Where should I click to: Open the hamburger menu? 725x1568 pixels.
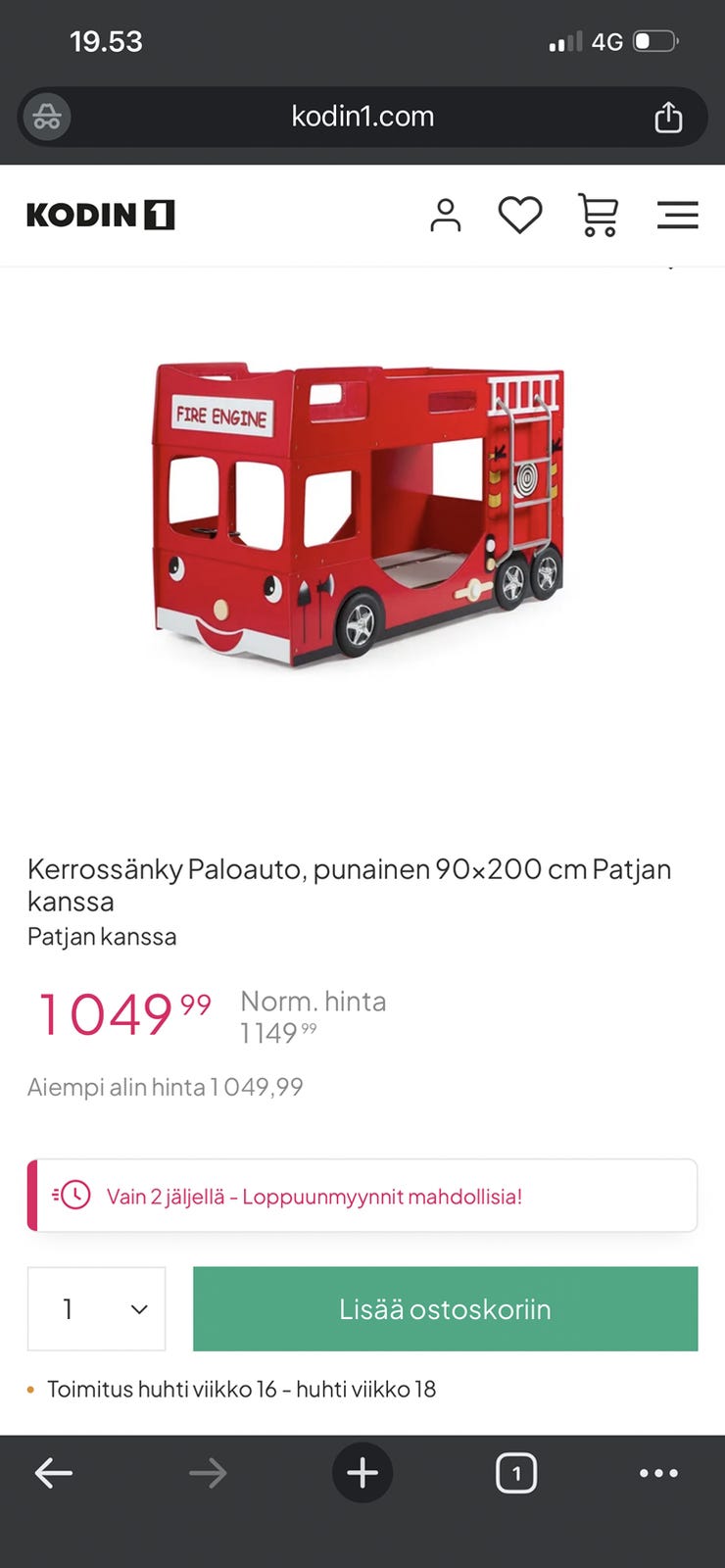(678, 215)
